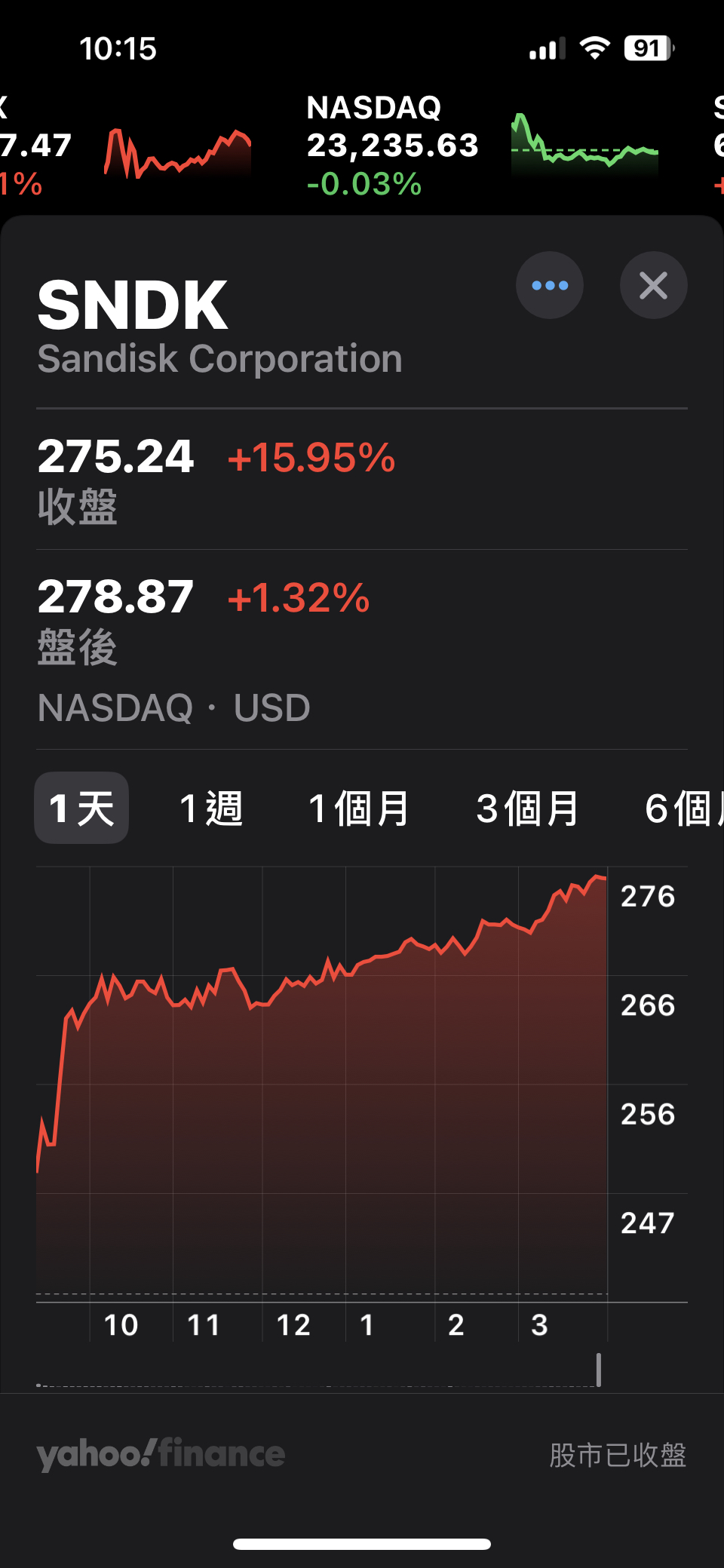This screenshot has width=724, height=1568.
Task: Show the 1個月 price chart
Action: (359, 808)
